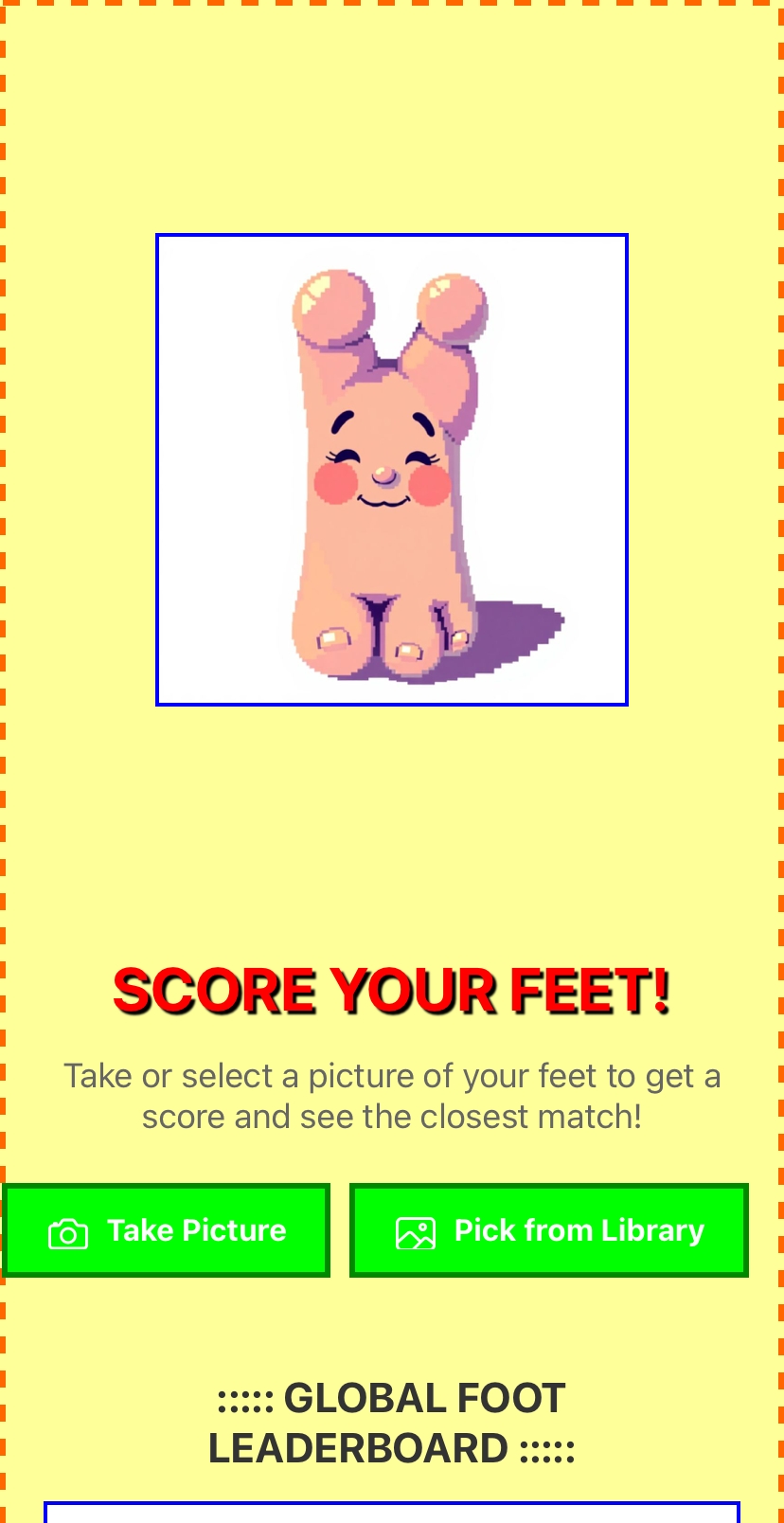Choose Pick from Library
The image size is (784, 1523).
549,1230
